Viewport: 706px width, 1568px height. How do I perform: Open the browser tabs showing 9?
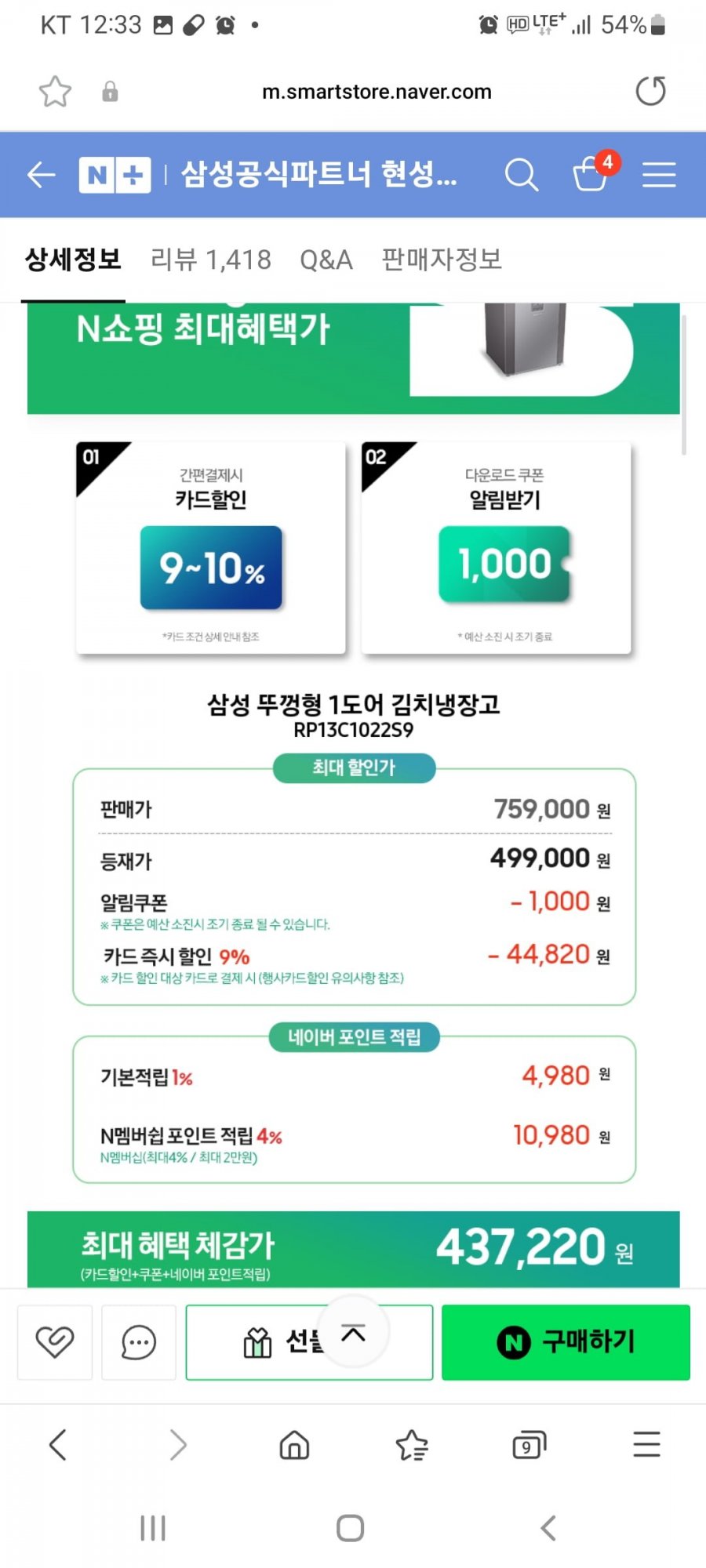[x=529, y=1444]
